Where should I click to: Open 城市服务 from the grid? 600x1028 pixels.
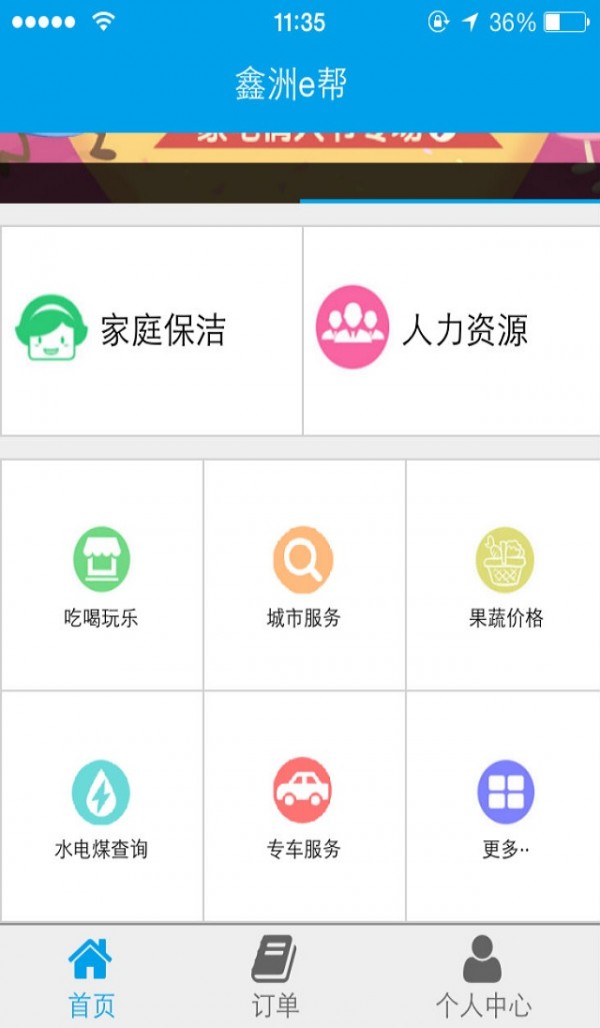tap(304, 575)
